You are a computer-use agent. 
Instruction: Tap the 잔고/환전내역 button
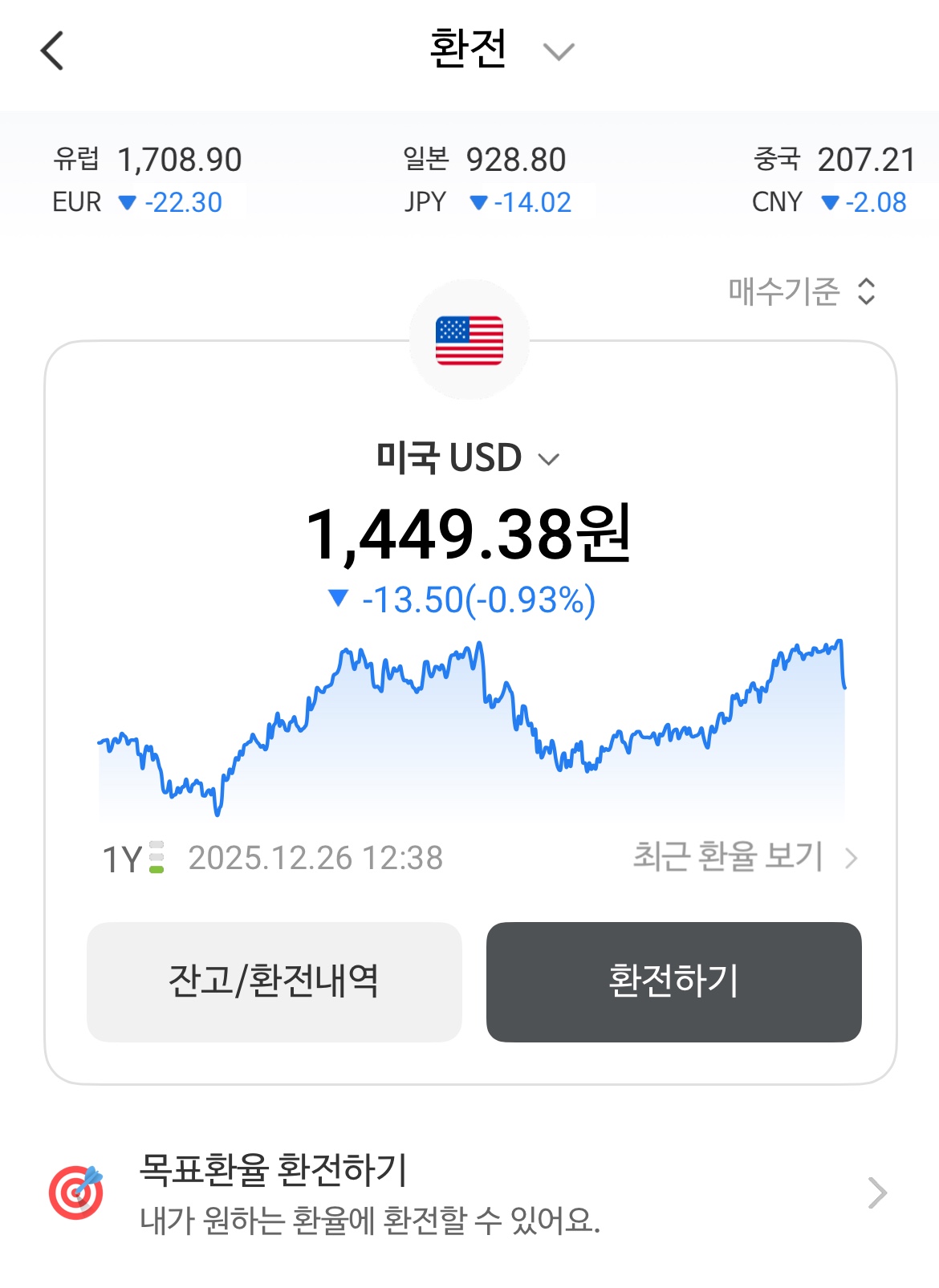click(x=274, y=981)
